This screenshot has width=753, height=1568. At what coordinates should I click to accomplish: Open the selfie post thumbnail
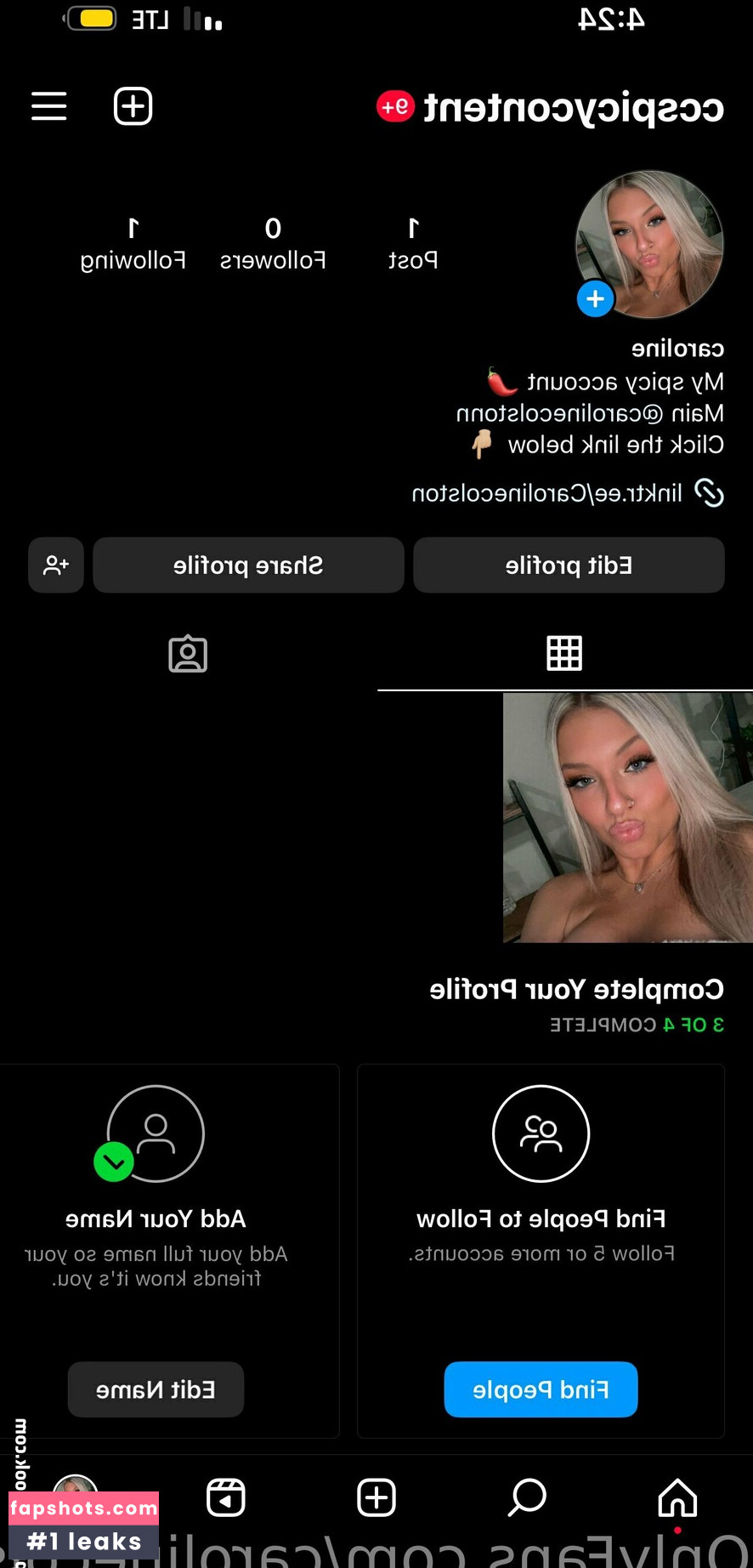(628, 817)
